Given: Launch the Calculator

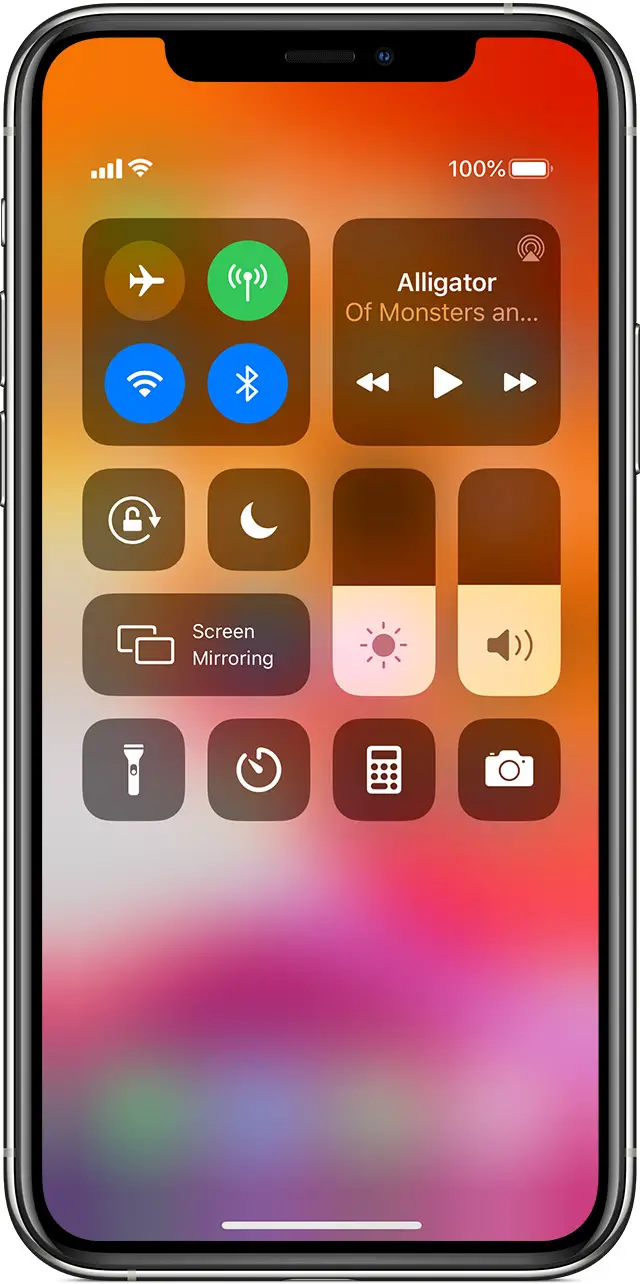Looking at the screenshot, I should tap(384, 770).
